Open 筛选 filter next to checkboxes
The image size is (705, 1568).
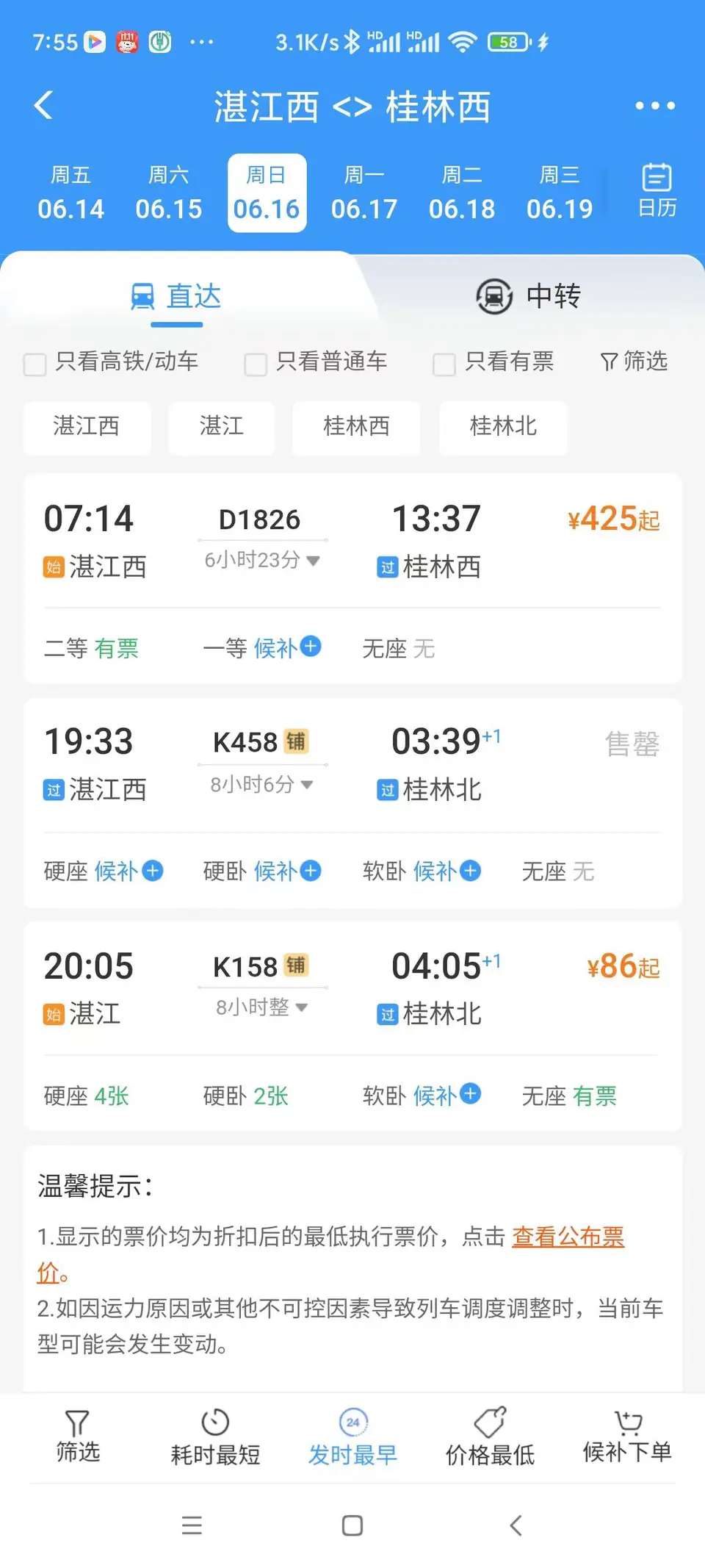tap(634, 362)
